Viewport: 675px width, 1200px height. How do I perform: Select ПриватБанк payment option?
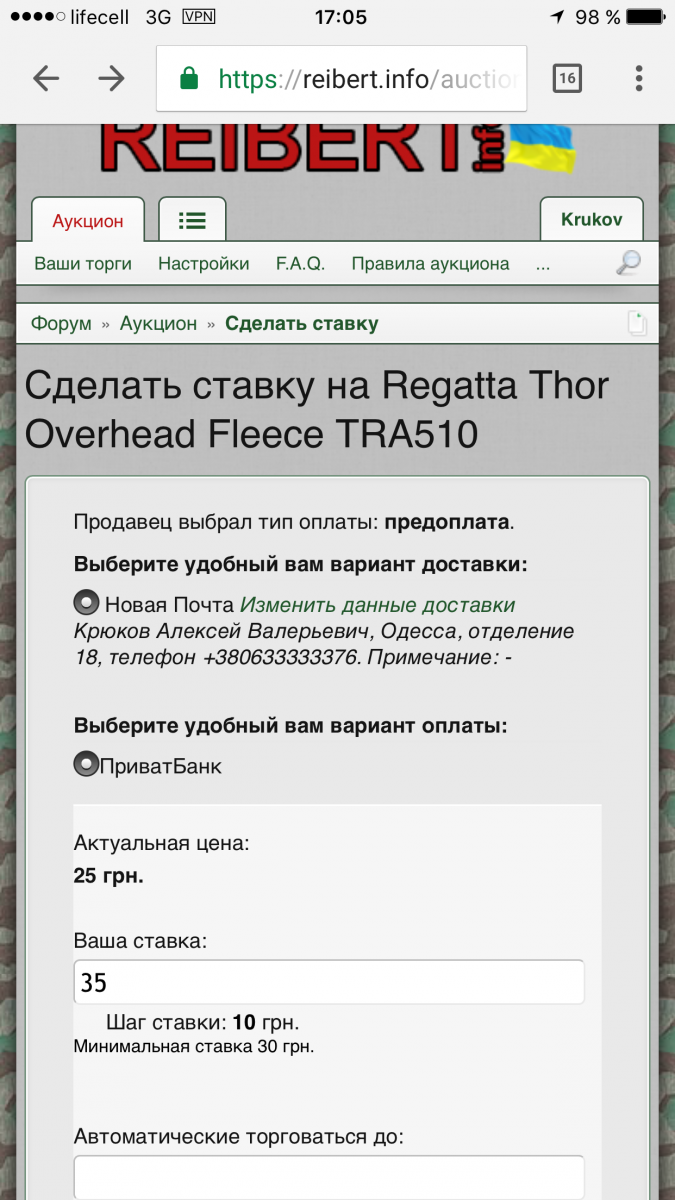tap(87, 765)
